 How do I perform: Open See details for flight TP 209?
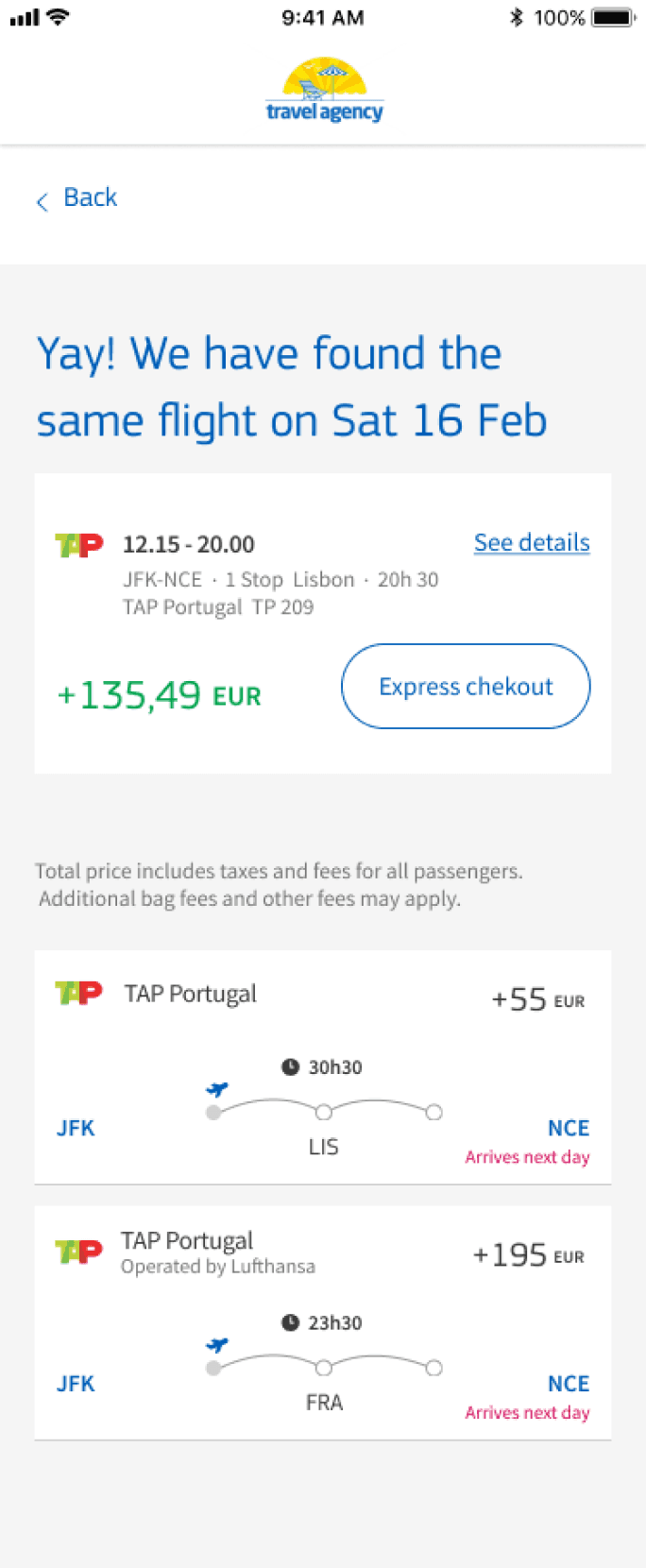pyautogui.click(x=531, y=543)
